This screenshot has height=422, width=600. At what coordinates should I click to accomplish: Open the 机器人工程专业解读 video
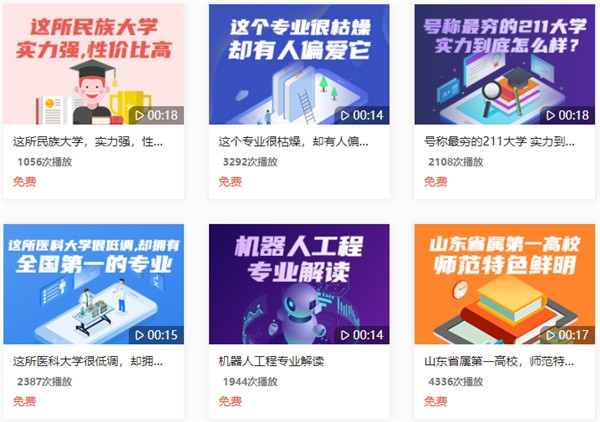pos(299,285)
